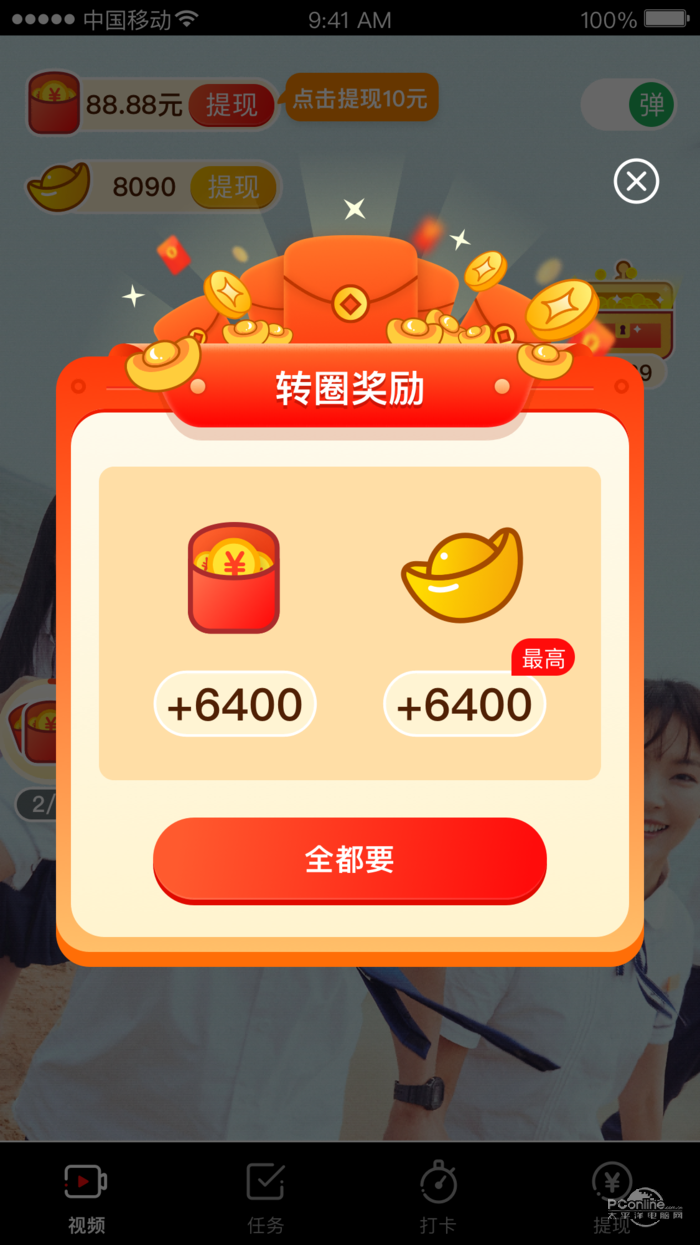Dismiss the reward popup with X
The width and height of the screenshot is (700, 1245).
click(x=636, y=181)
